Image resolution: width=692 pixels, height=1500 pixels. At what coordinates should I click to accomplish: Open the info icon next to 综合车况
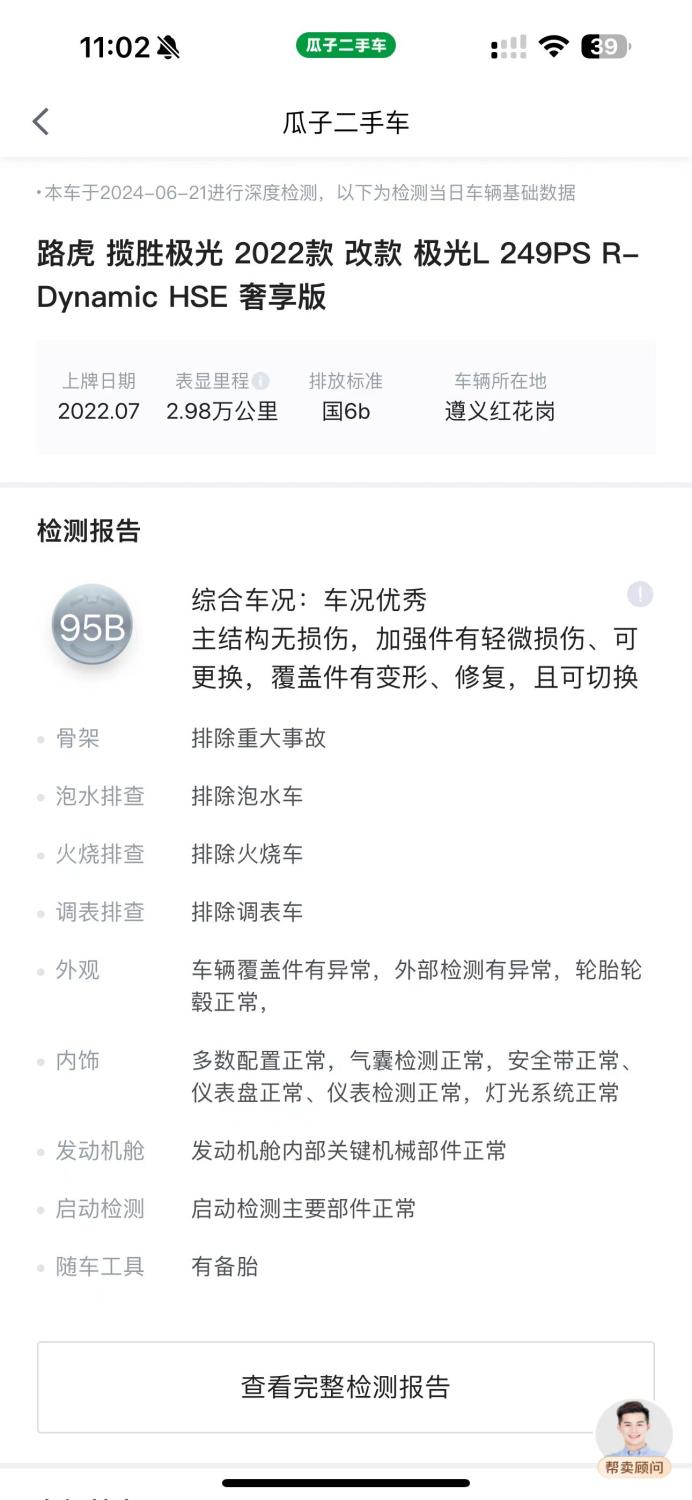pos(640,595)
